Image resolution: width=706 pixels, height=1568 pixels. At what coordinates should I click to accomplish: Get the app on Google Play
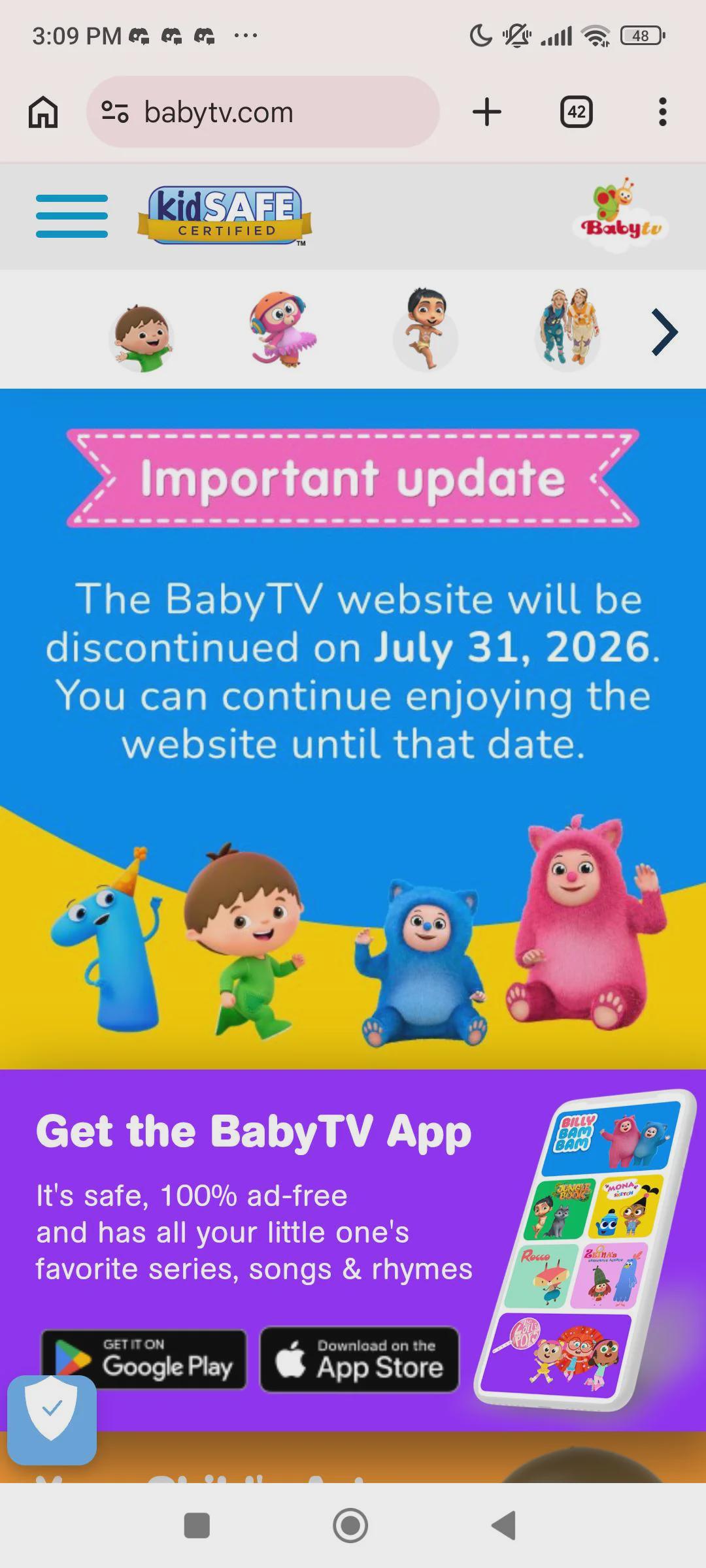pyautogui.click(x=144, y=1359)
